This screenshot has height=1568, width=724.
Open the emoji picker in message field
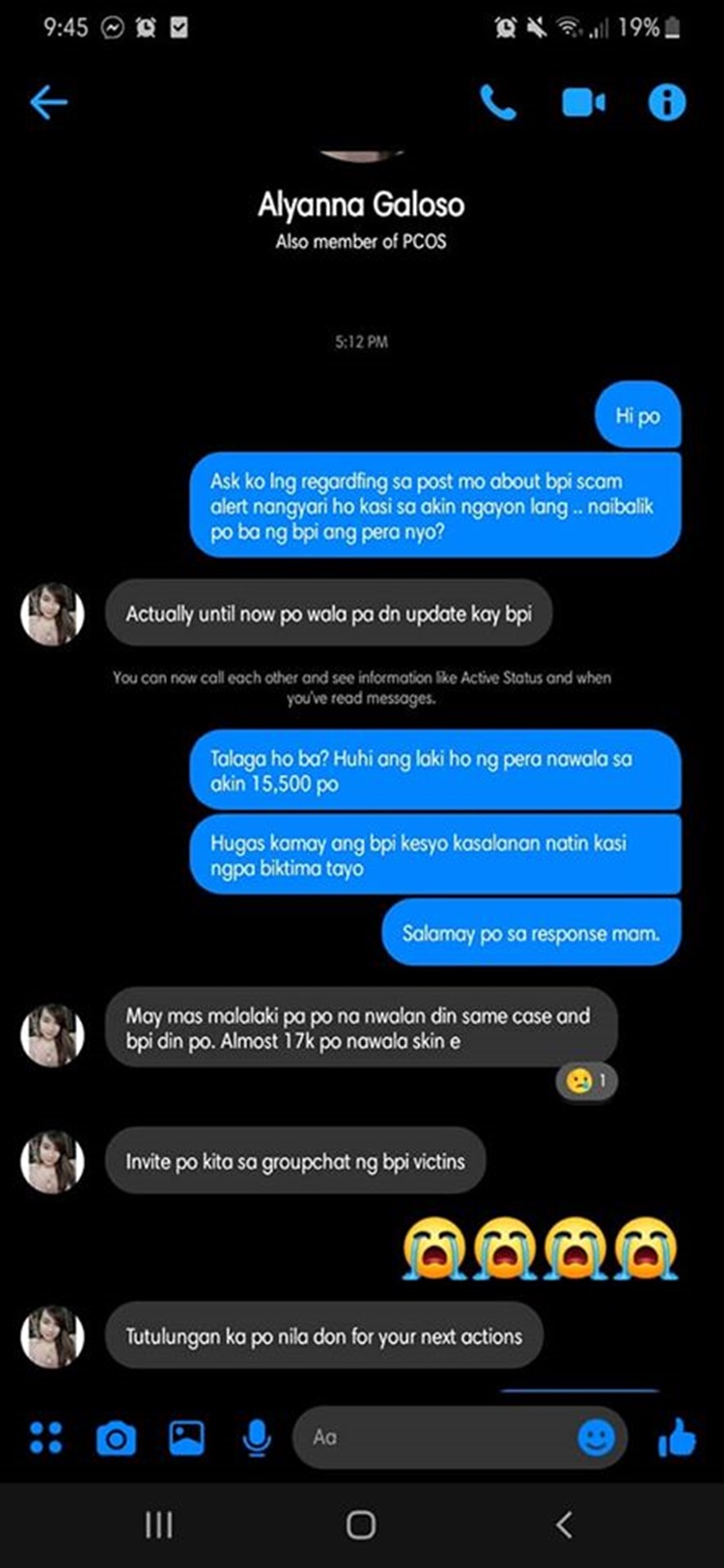point(597,1438)
